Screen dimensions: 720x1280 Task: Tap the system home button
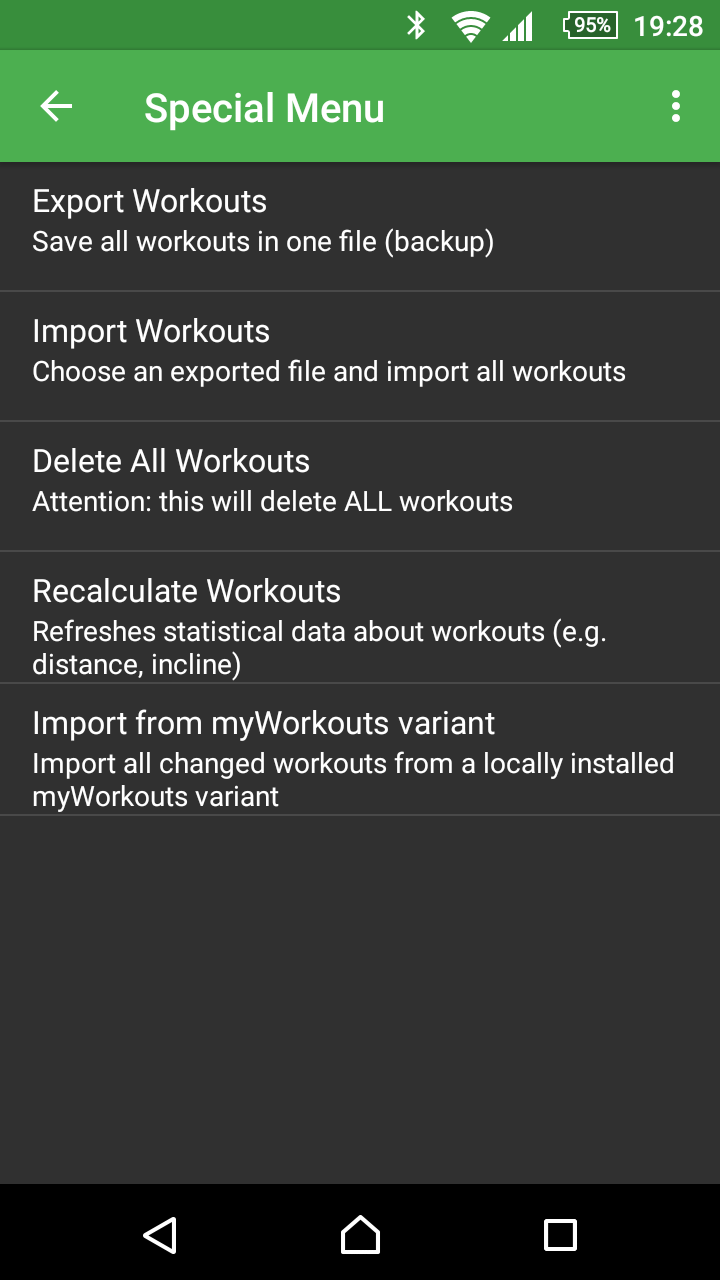tap(360, 1234)
